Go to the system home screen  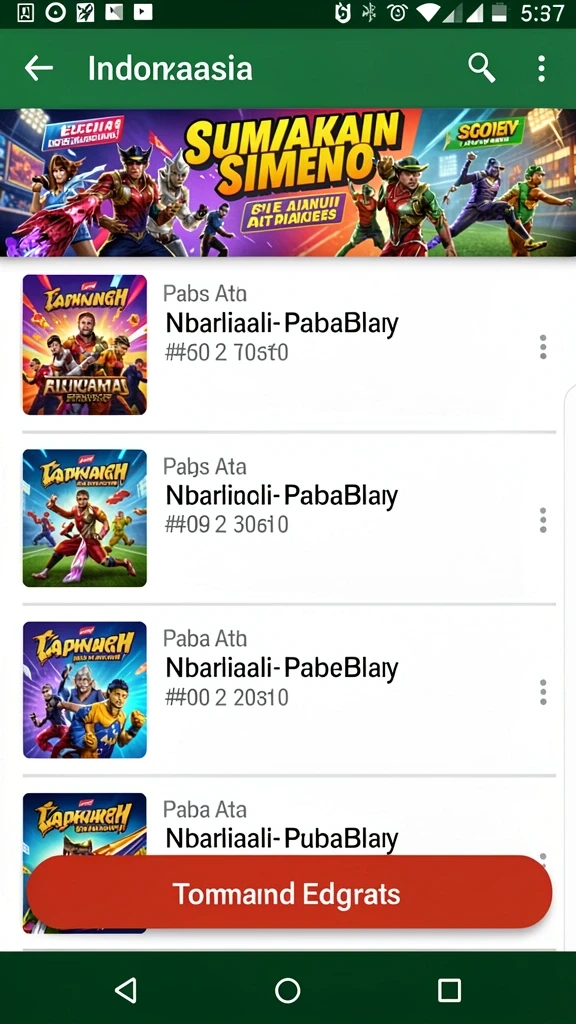click(287, 989)
